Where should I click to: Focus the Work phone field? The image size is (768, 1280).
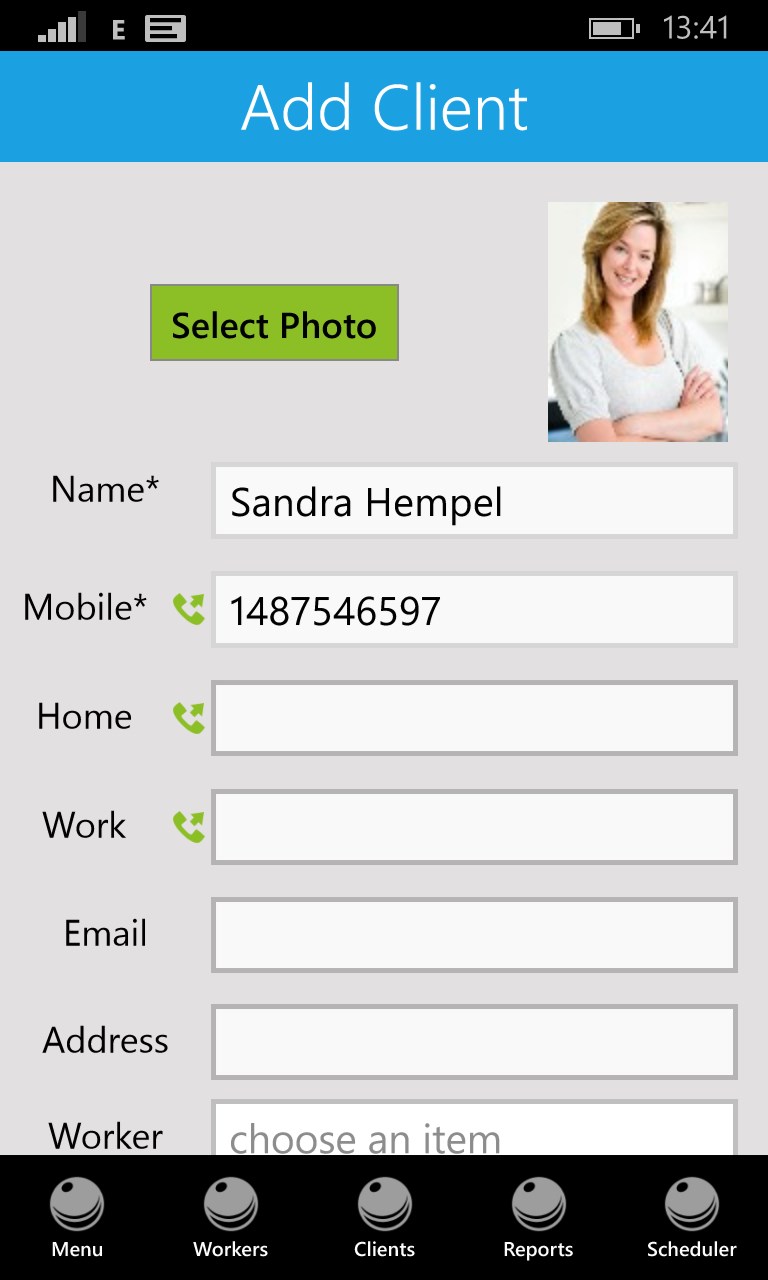pos(474,826)
